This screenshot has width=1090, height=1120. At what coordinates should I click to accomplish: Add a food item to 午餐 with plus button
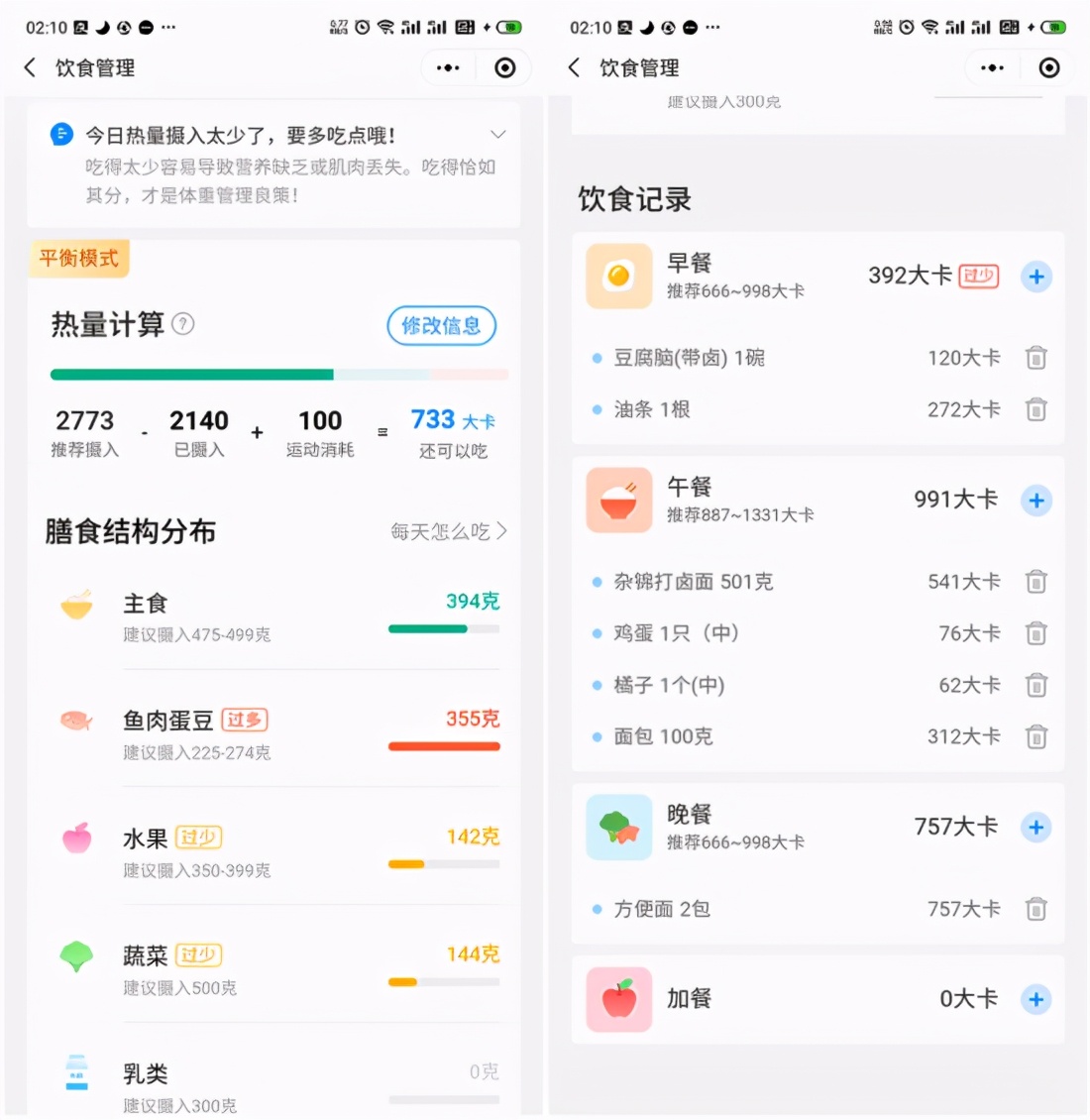[1036, 501]
